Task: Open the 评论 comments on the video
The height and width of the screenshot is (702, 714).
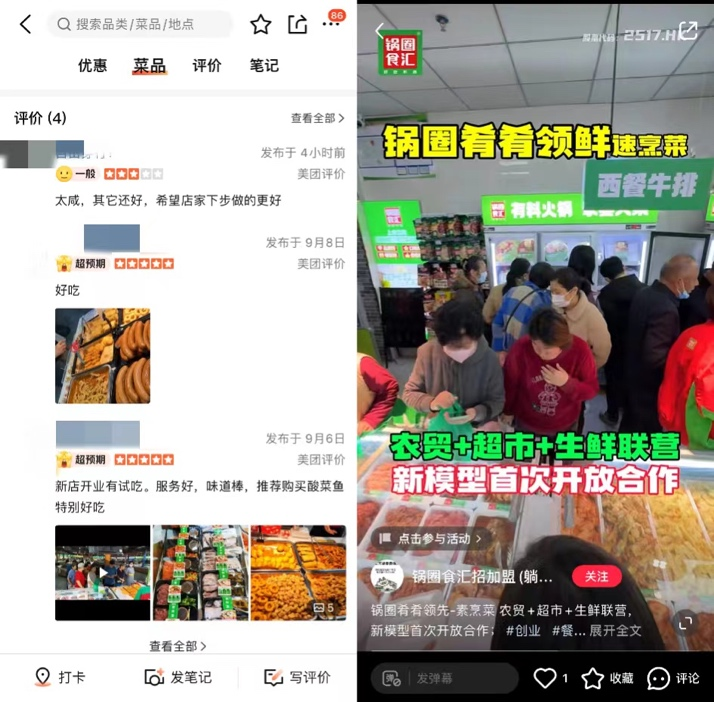Action: click(674, 678)
